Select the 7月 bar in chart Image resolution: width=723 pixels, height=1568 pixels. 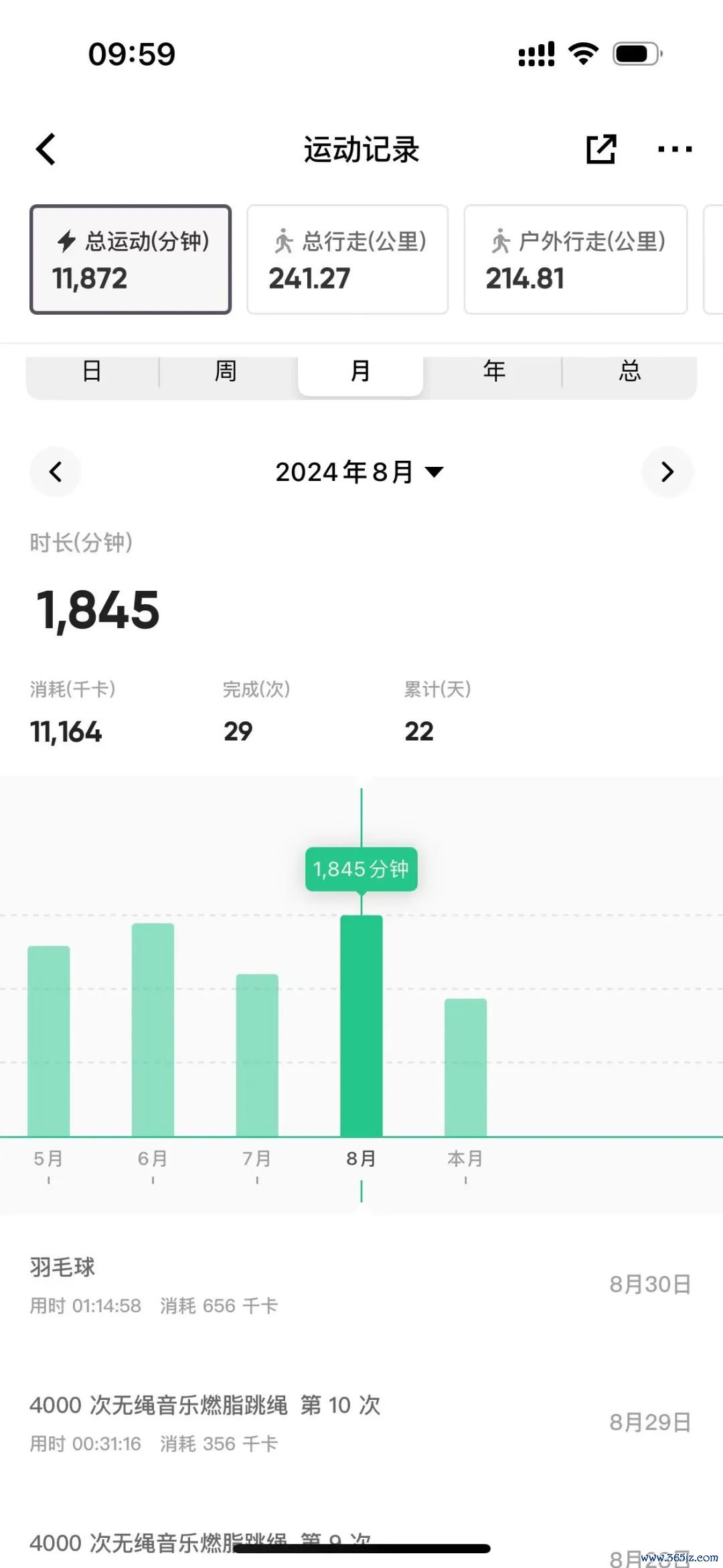(x=257, y=1055)
